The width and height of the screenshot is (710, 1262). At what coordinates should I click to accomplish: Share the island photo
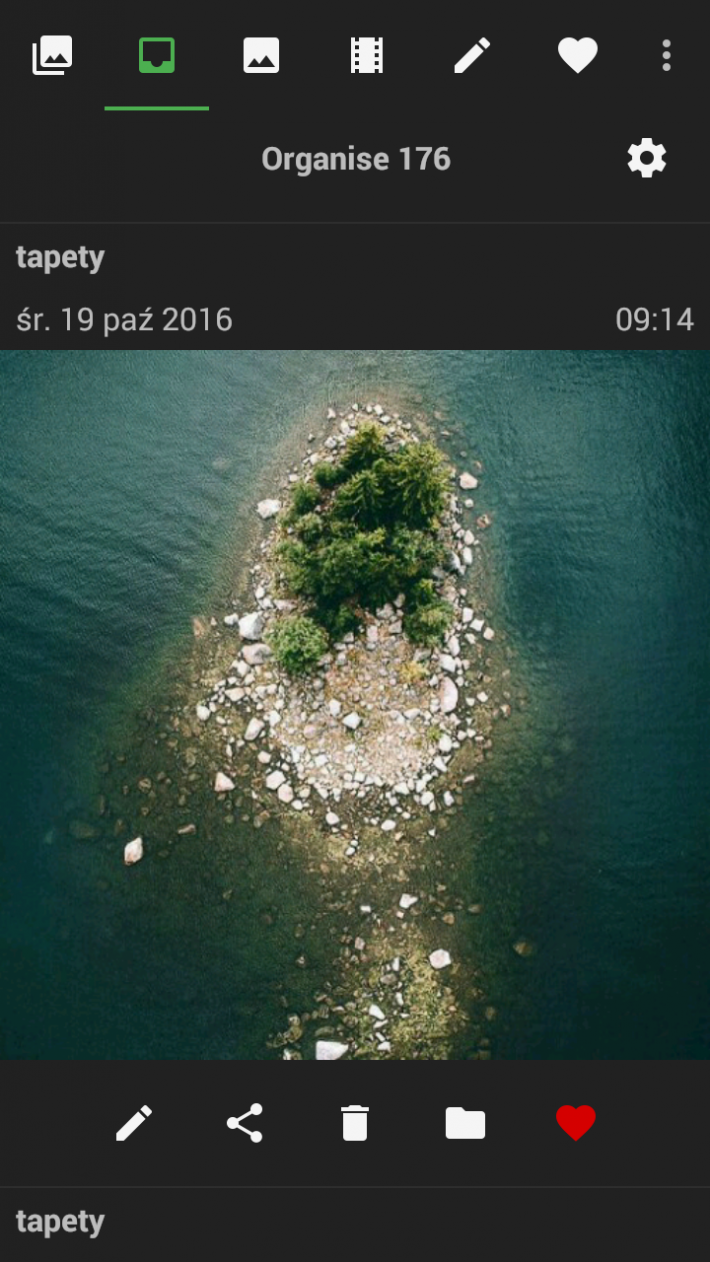coord(244,1123)
